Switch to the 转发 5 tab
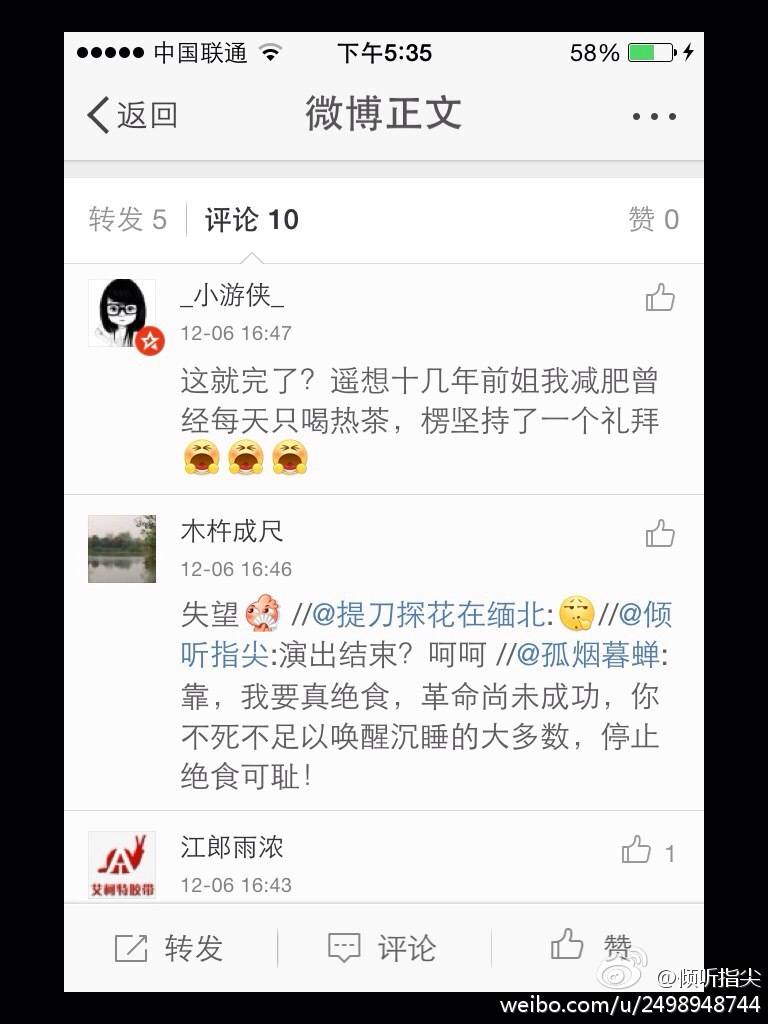Screen dimensions: 768x1024 pyautogui.click(x=127, y=219)
